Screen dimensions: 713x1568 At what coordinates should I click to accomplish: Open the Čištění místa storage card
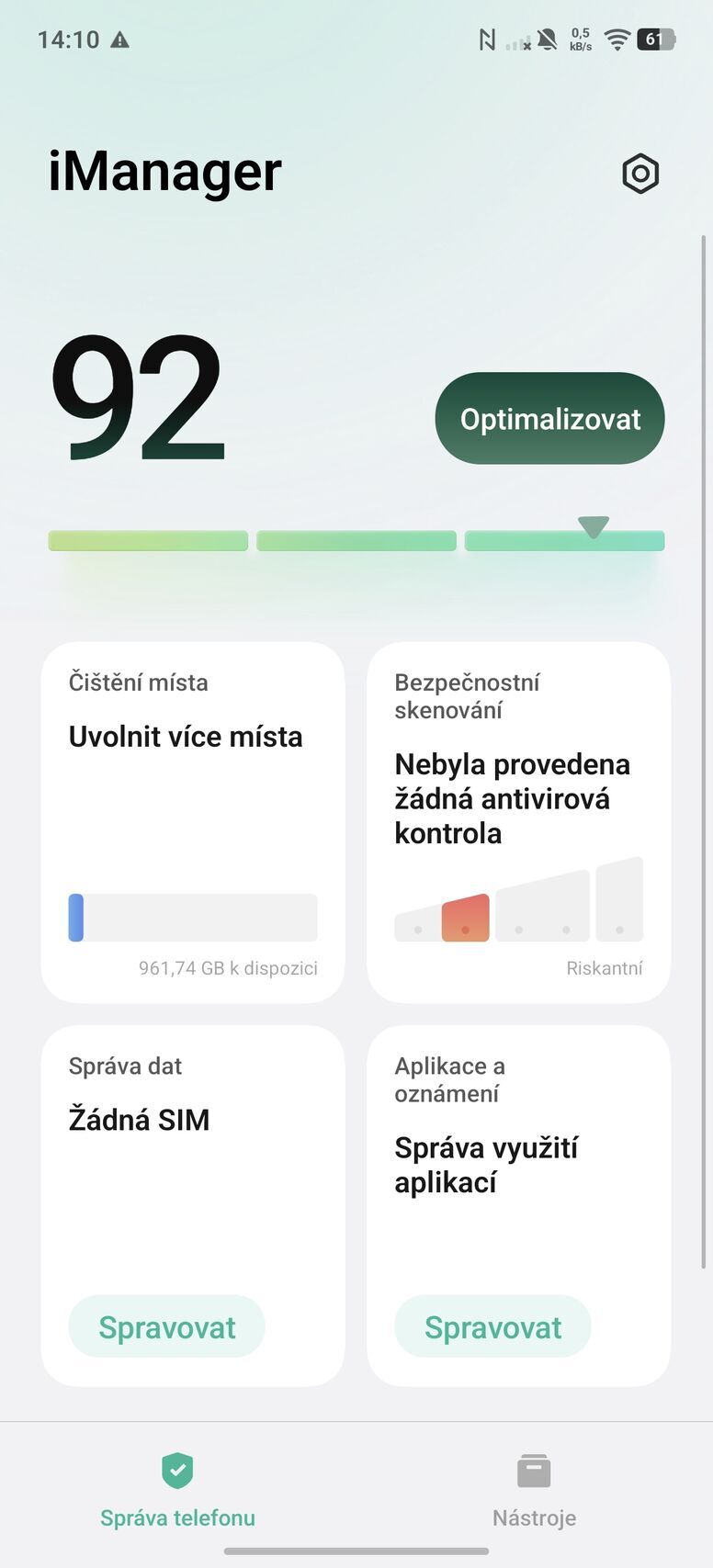(193, 821)
